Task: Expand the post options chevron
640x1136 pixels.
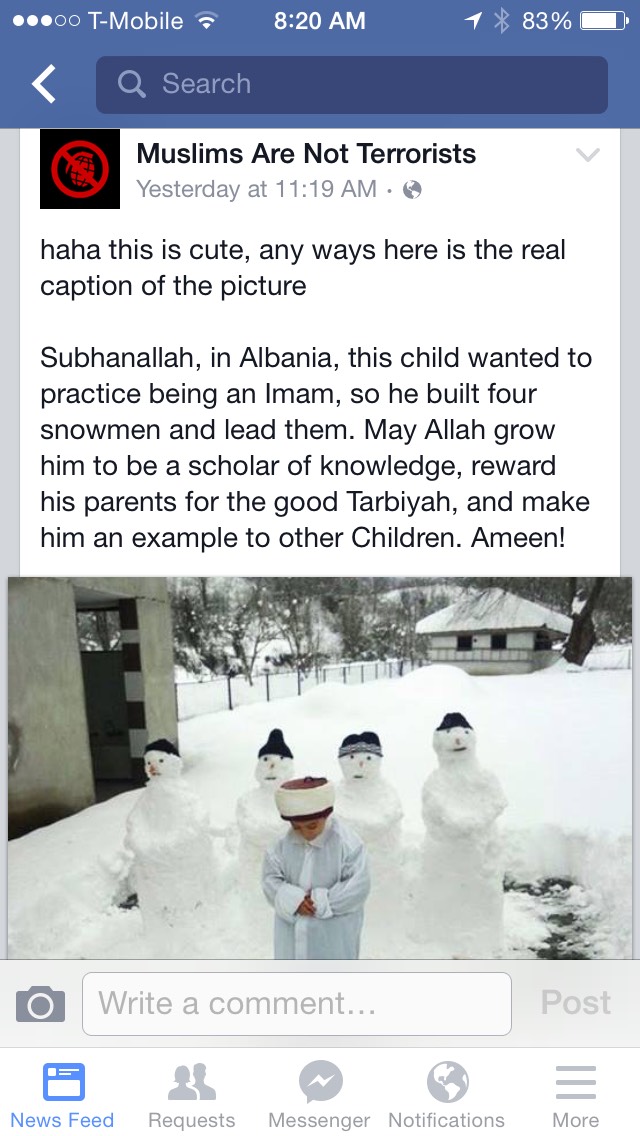Action: pos(587,155)
